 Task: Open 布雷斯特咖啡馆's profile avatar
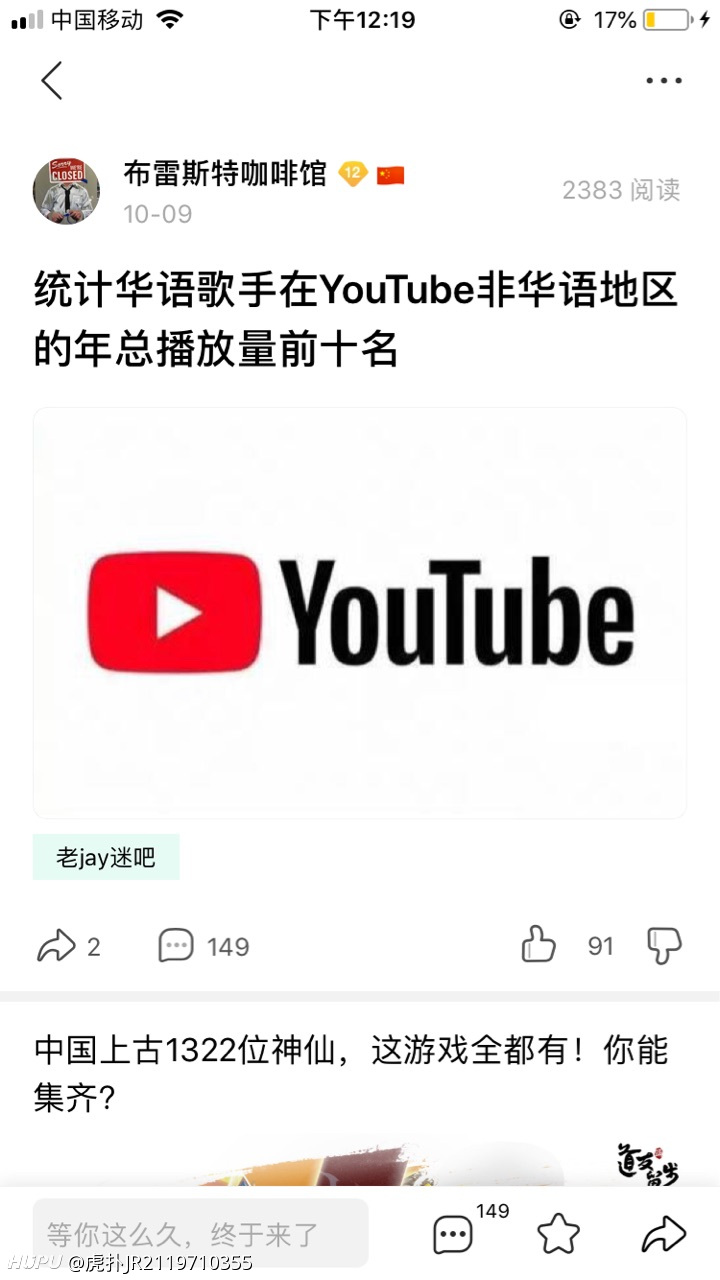click(66, 190)
